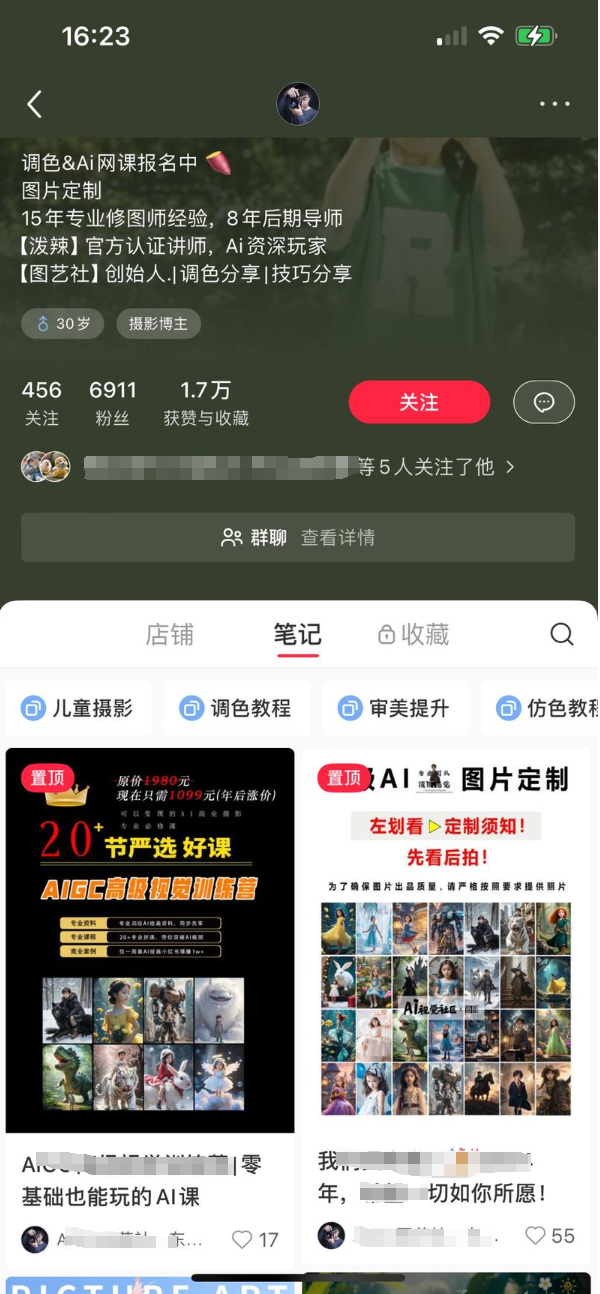Image resolution: width=600 pixels, height=1294 pixels.
Task: View the 456 关注 following list
Action: 42,403
